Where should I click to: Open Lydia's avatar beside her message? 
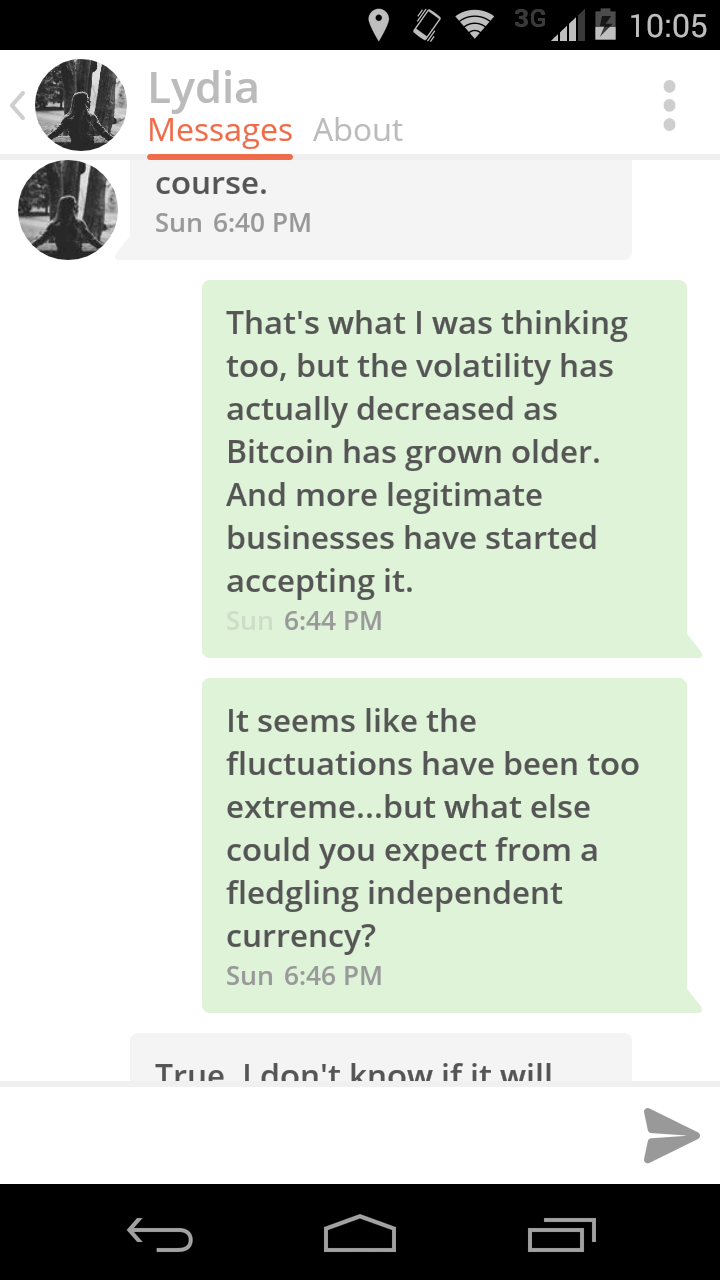click(x=68, y=210)
